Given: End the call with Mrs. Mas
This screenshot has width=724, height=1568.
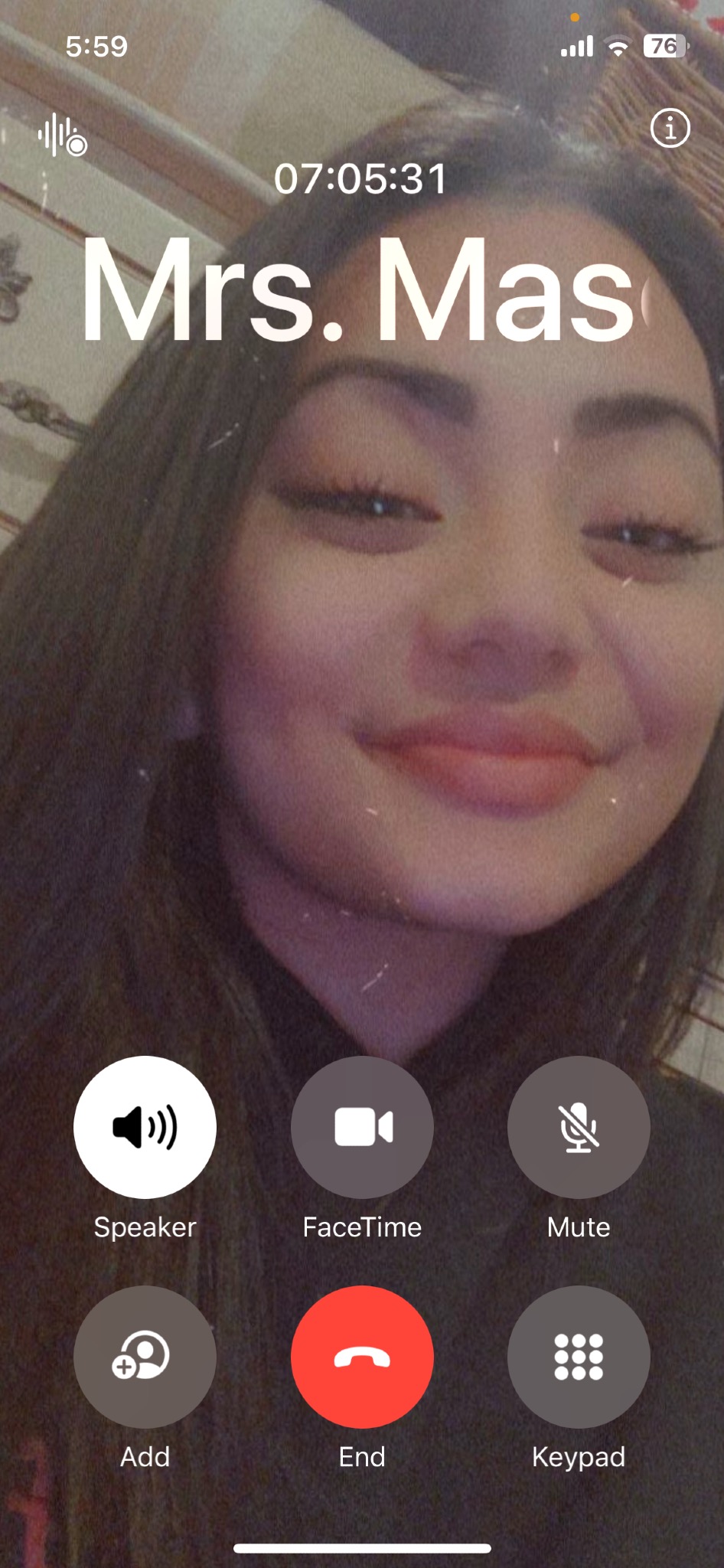Looking at the screenshot, I should [x=362, y=1357].
